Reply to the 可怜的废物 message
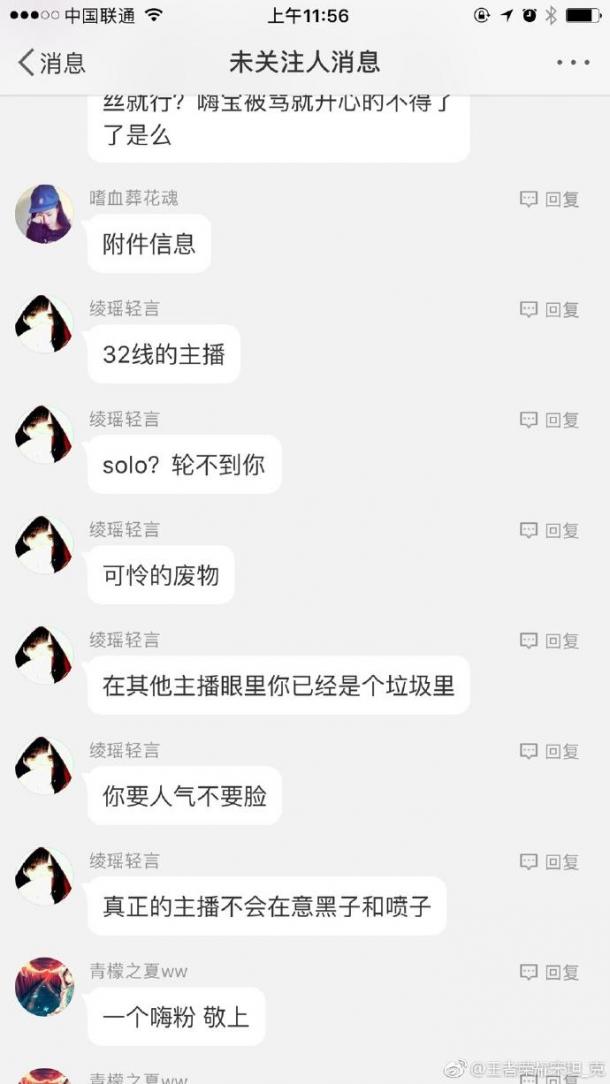This screenshot has width=610, height=1084. 549,531
